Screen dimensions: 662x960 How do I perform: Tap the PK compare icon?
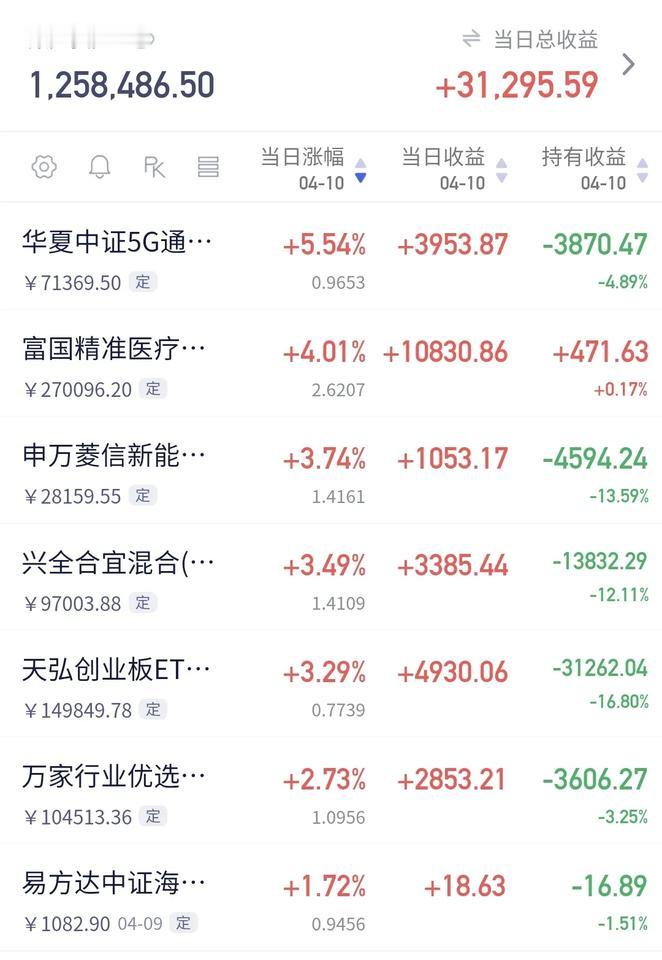154,167
